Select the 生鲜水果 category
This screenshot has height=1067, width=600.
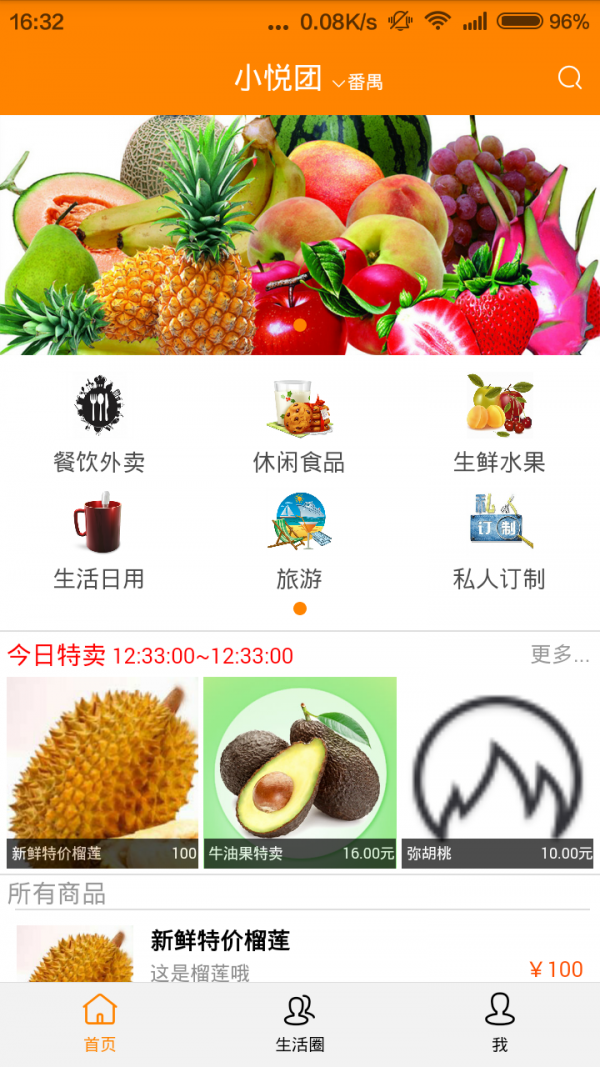tap(499, 424)
